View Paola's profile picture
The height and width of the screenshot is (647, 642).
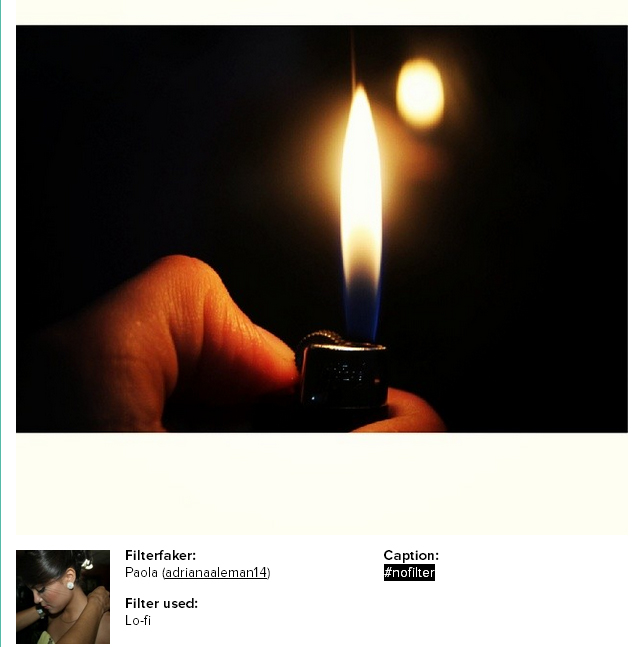(63, 596)
